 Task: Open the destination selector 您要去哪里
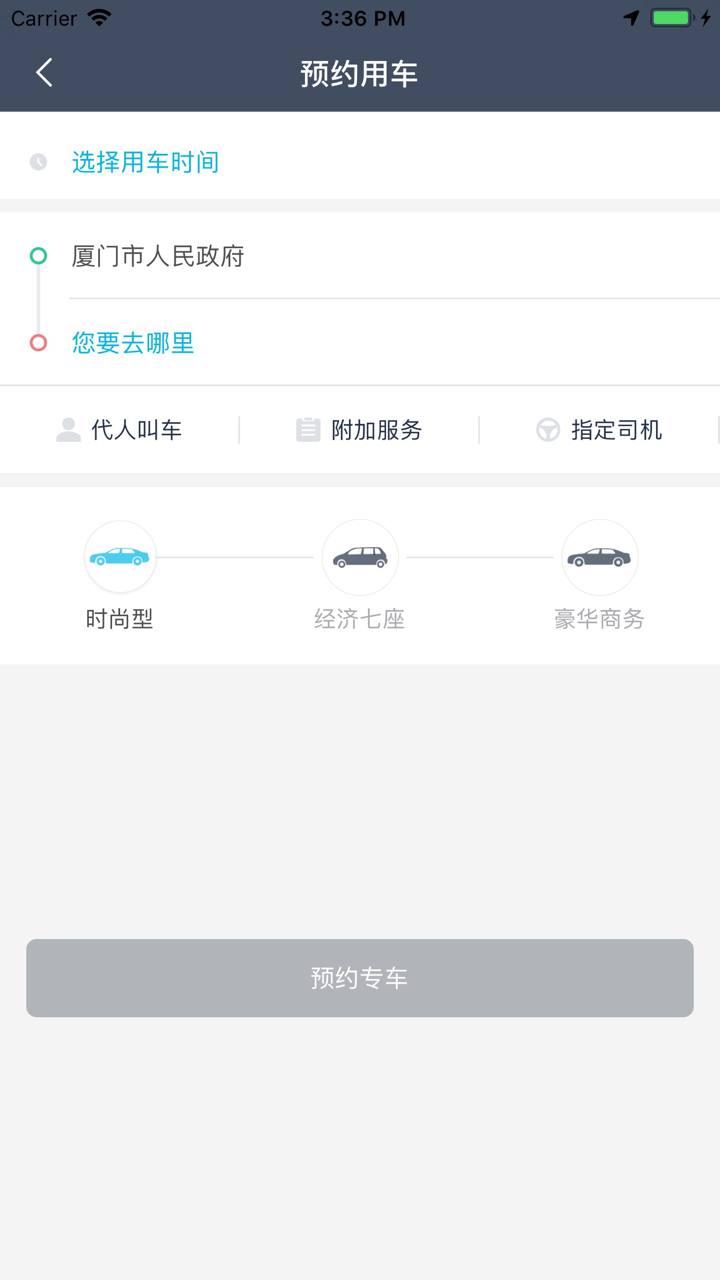[131, 341]
